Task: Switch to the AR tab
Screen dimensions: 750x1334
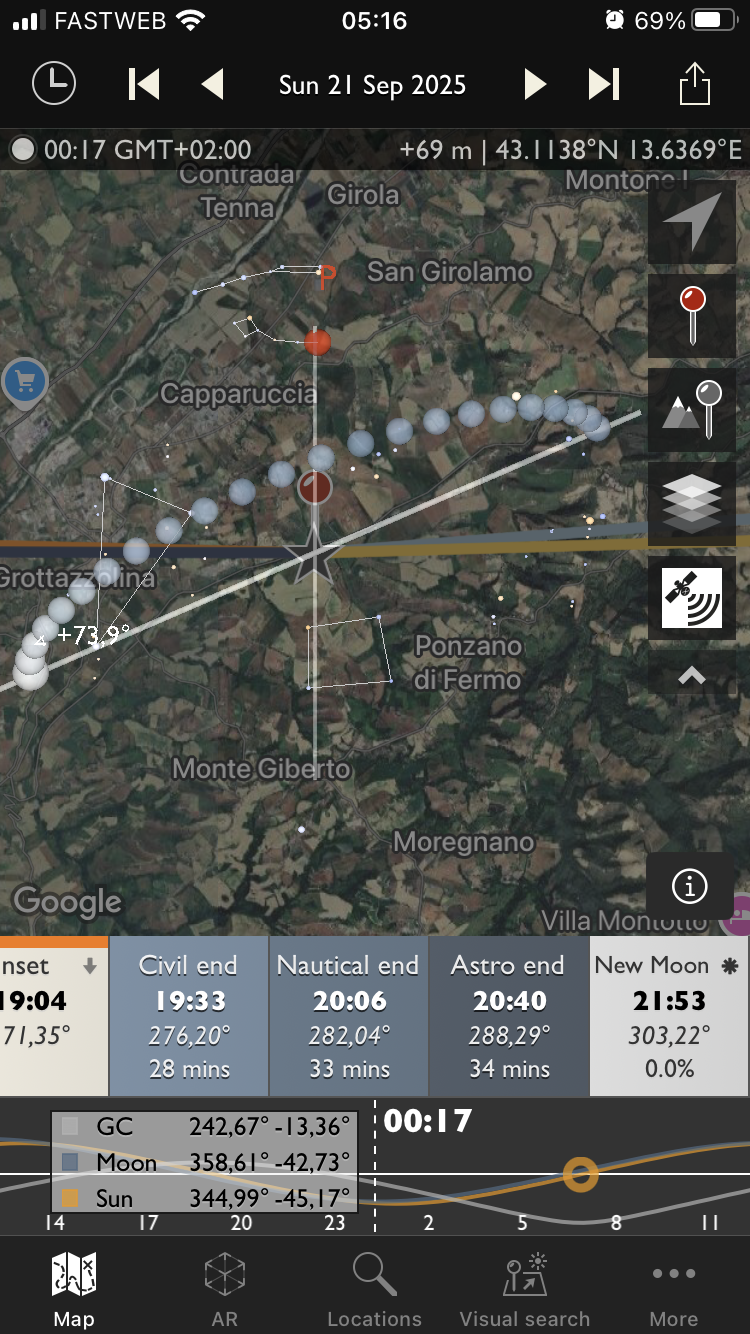Action: [224, 1289]
